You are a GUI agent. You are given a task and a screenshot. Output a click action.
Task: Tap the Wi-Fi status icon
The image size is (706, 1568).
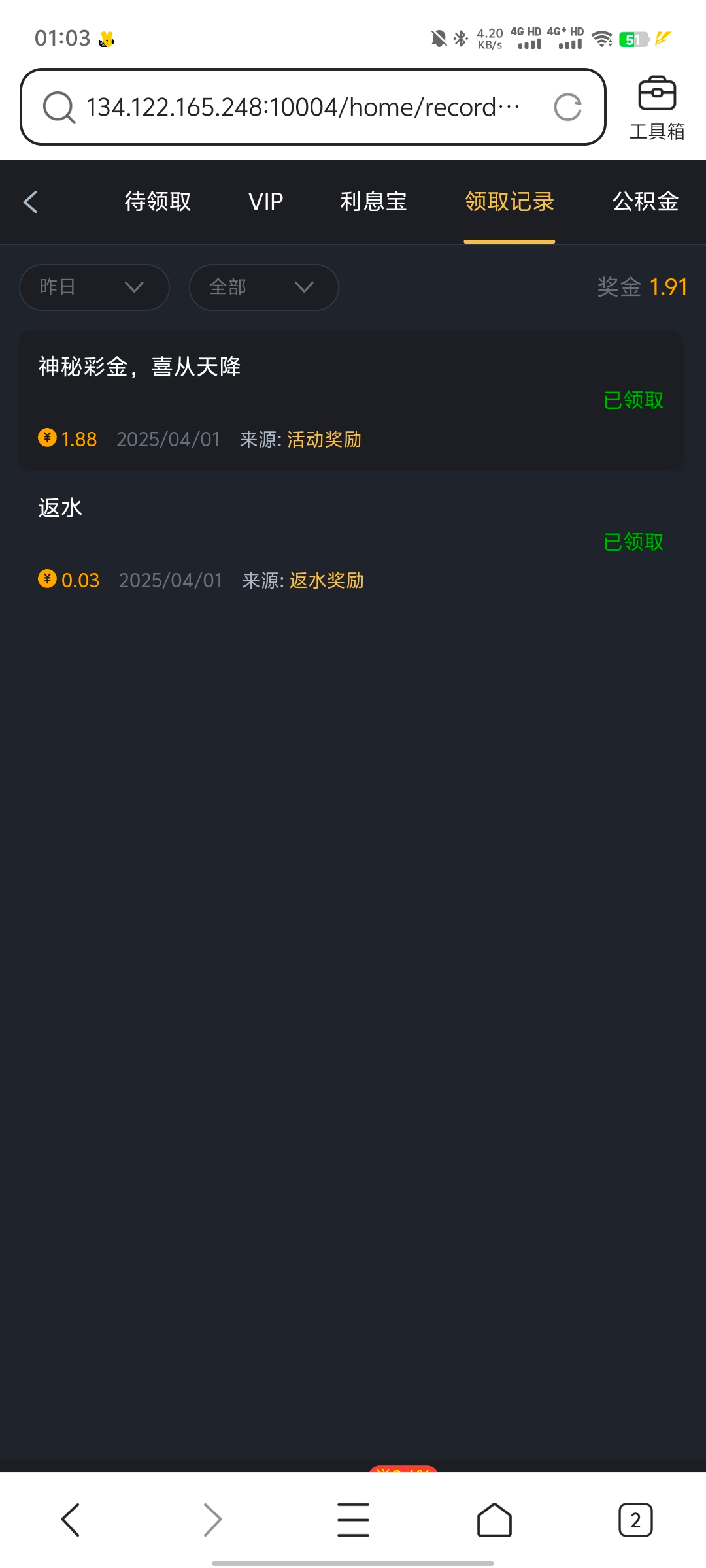[601, 38]
